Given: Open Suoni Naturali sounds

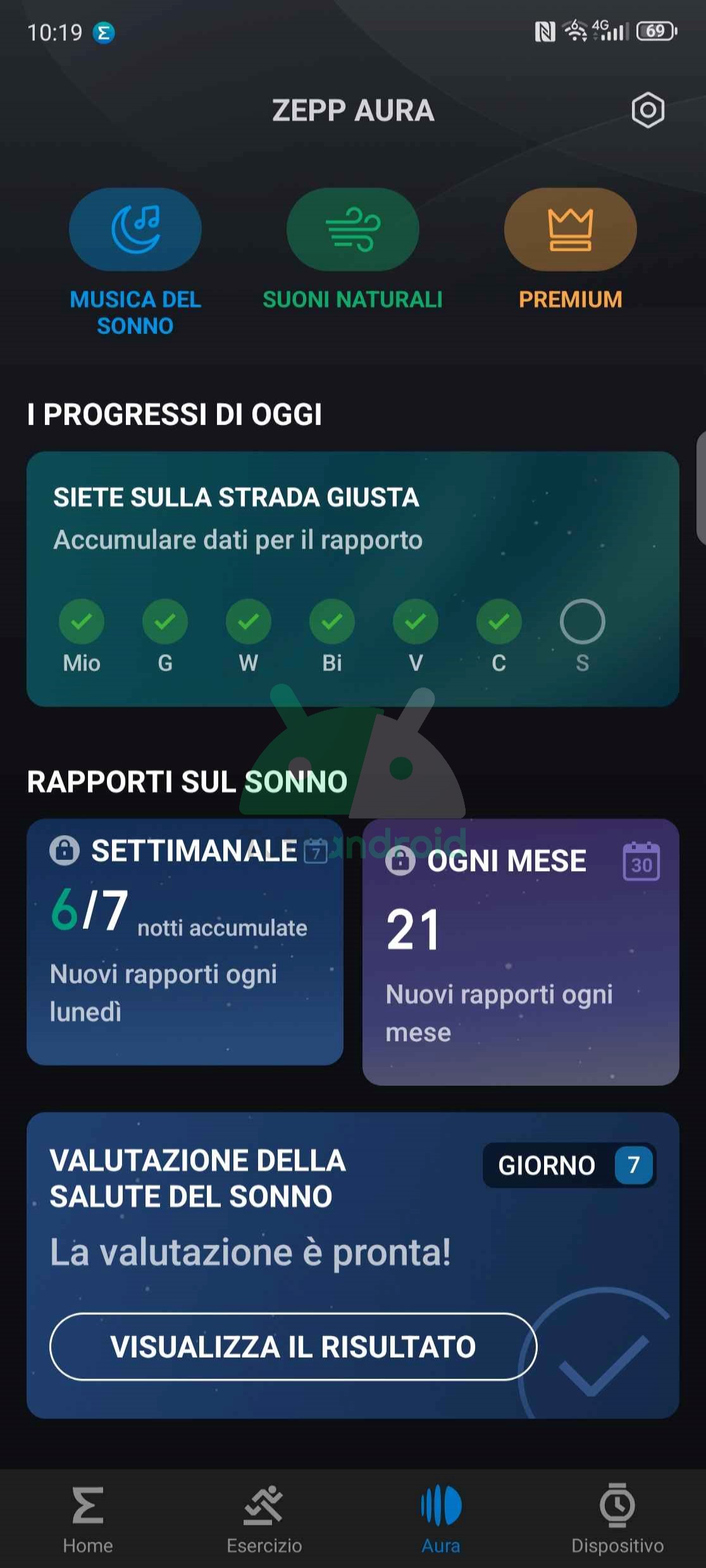Looking at the screenshot, I should pos(352,250).
